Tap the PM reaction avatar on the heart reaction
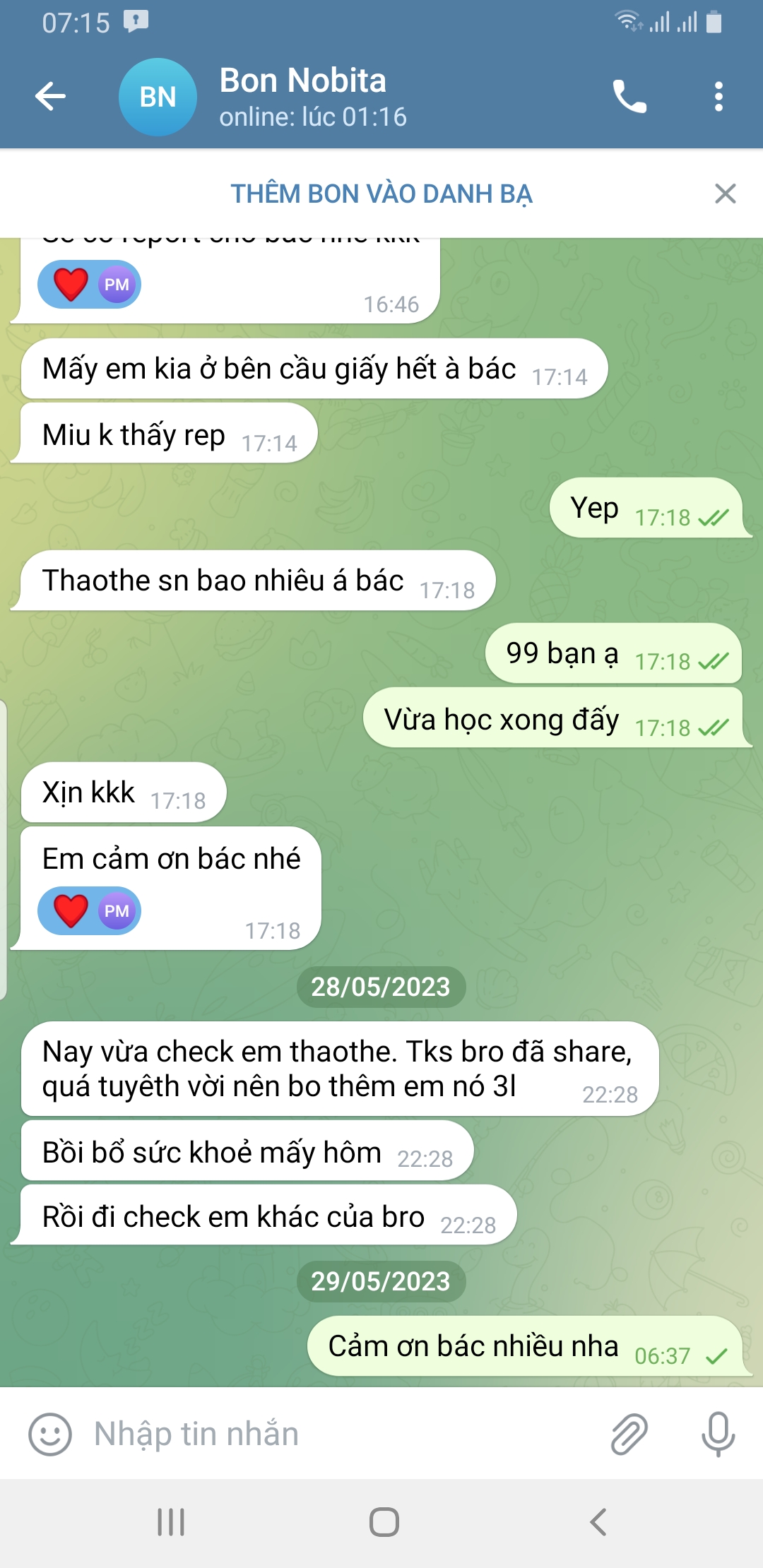The height and width of the screenshot is (1568, 763). (115, 911)
